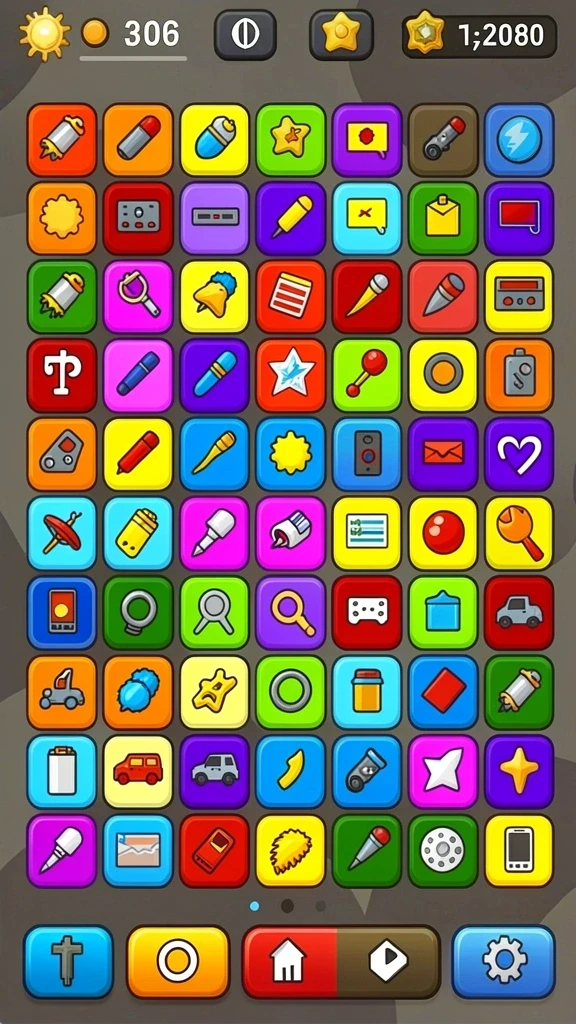
Task: Tap the red home button
Action: pos(290,961)
